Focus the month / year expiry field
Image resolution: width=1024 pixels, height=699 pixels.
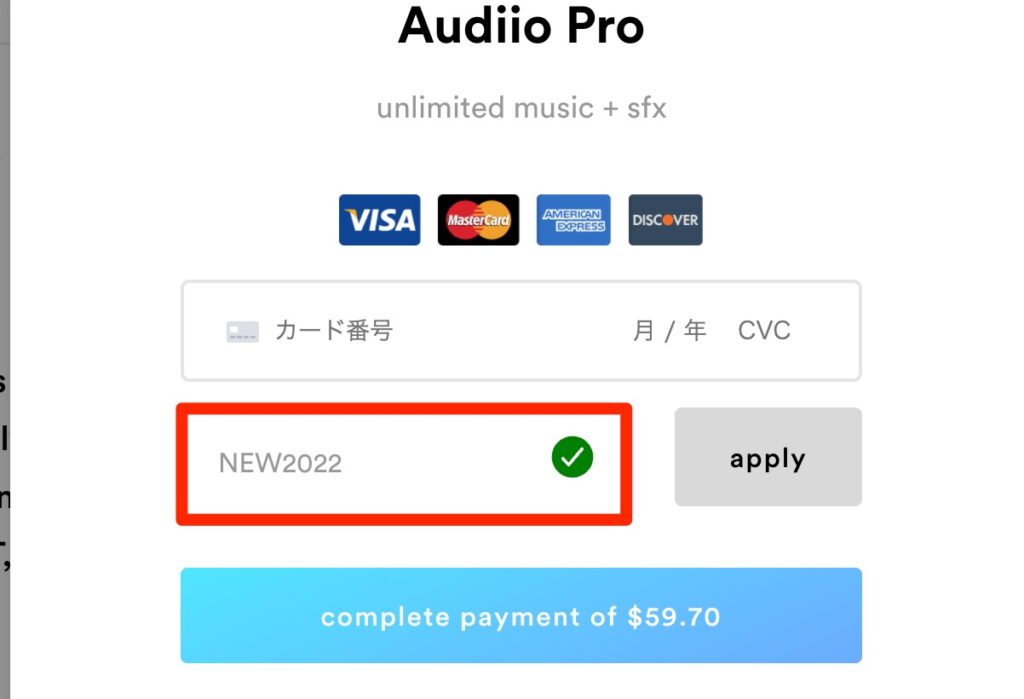coord(669,331)
